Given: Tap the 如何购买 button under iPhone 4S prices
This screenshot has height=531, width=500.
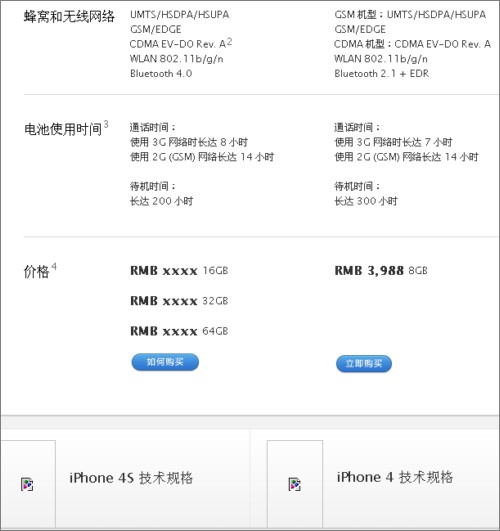Looking at the screenshot, I should [165, 362].
